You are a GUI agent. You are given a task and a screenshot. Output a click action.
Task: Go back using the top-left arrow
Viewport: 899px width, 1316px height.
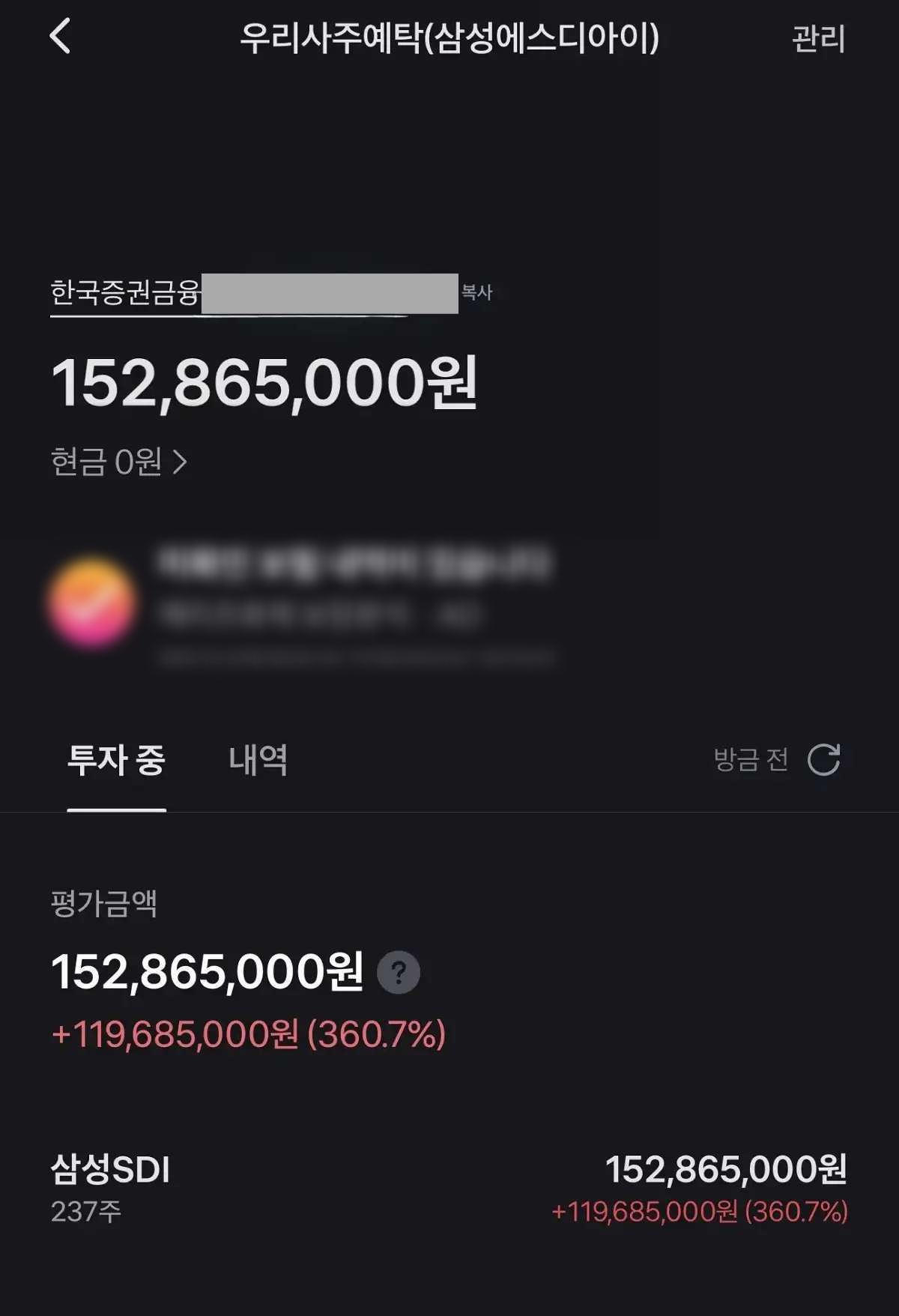[x=61, y=36]
